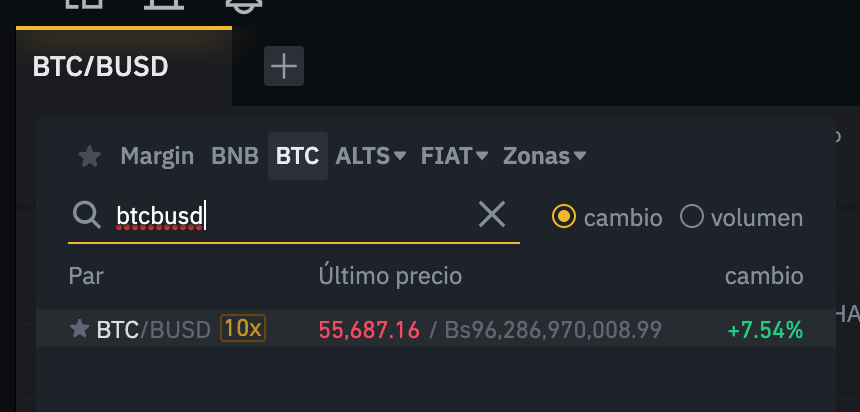Select the BTC market filter
The image size is (860, 412).
(297, 156)
